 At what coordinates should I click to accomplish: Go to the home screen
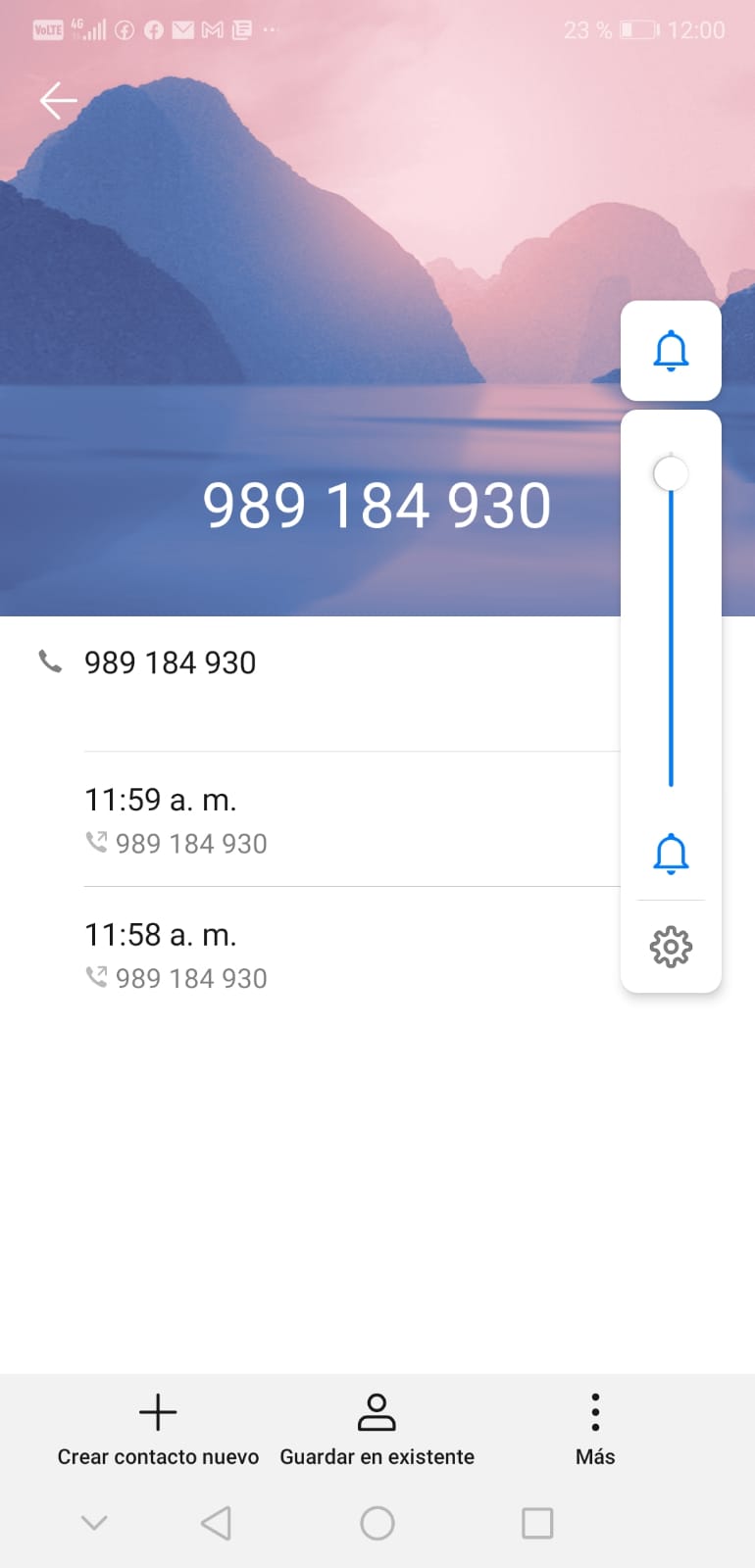pyautogui.click(x=377, y=1523)
